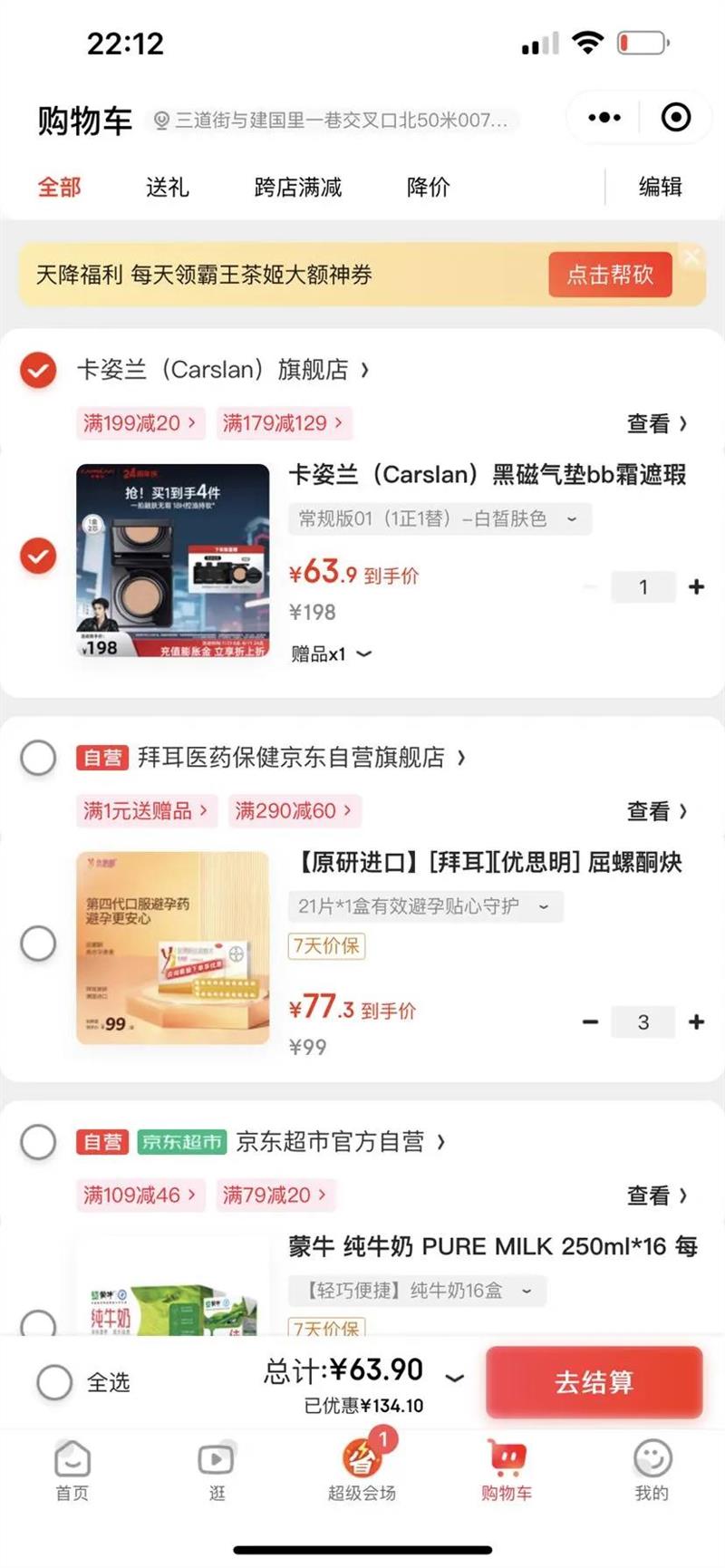Expand the 总计 price breakdown chevron
Viewport: 725px width, 1568px height.
tap(453, 1378)
